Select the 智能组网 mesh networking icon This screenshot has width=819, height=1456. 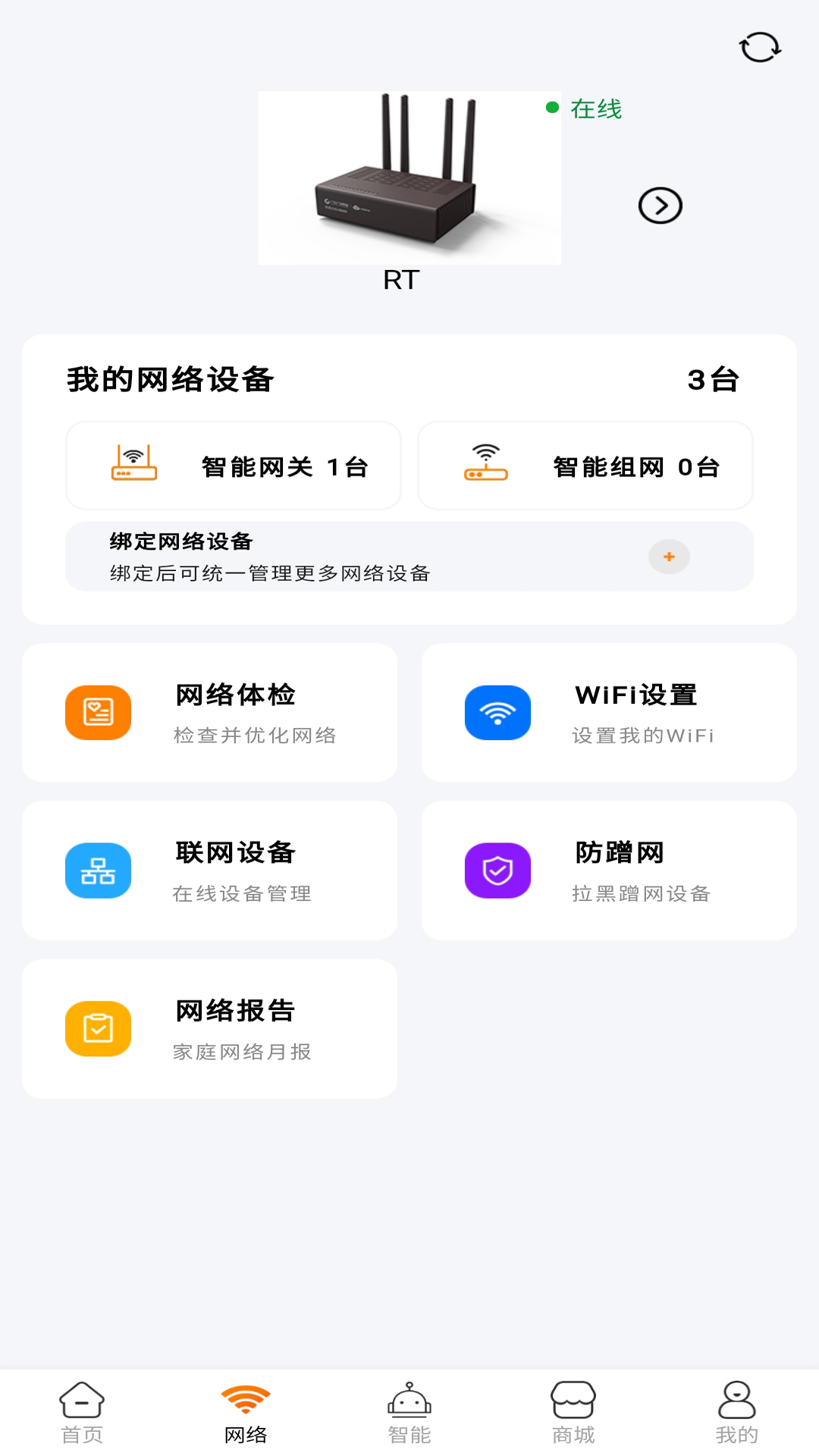point(485,464)
